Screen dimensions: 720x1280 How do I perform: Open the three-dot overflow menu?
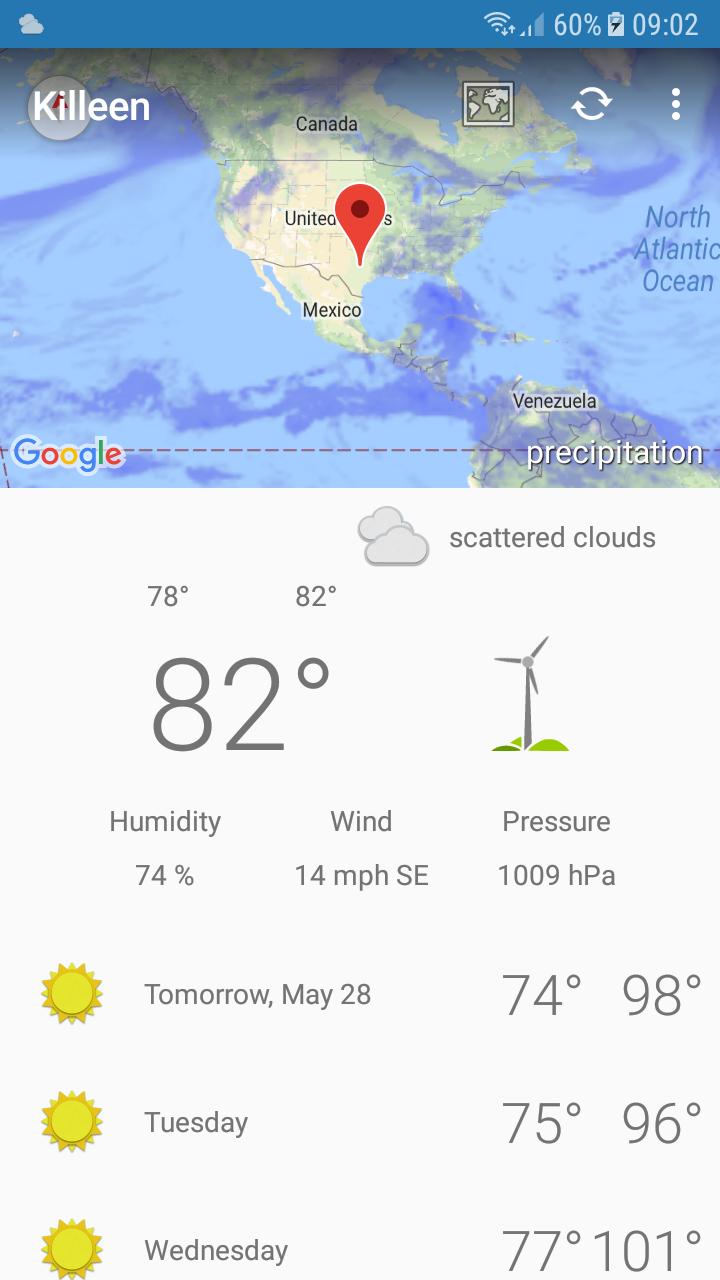[676, 104]
